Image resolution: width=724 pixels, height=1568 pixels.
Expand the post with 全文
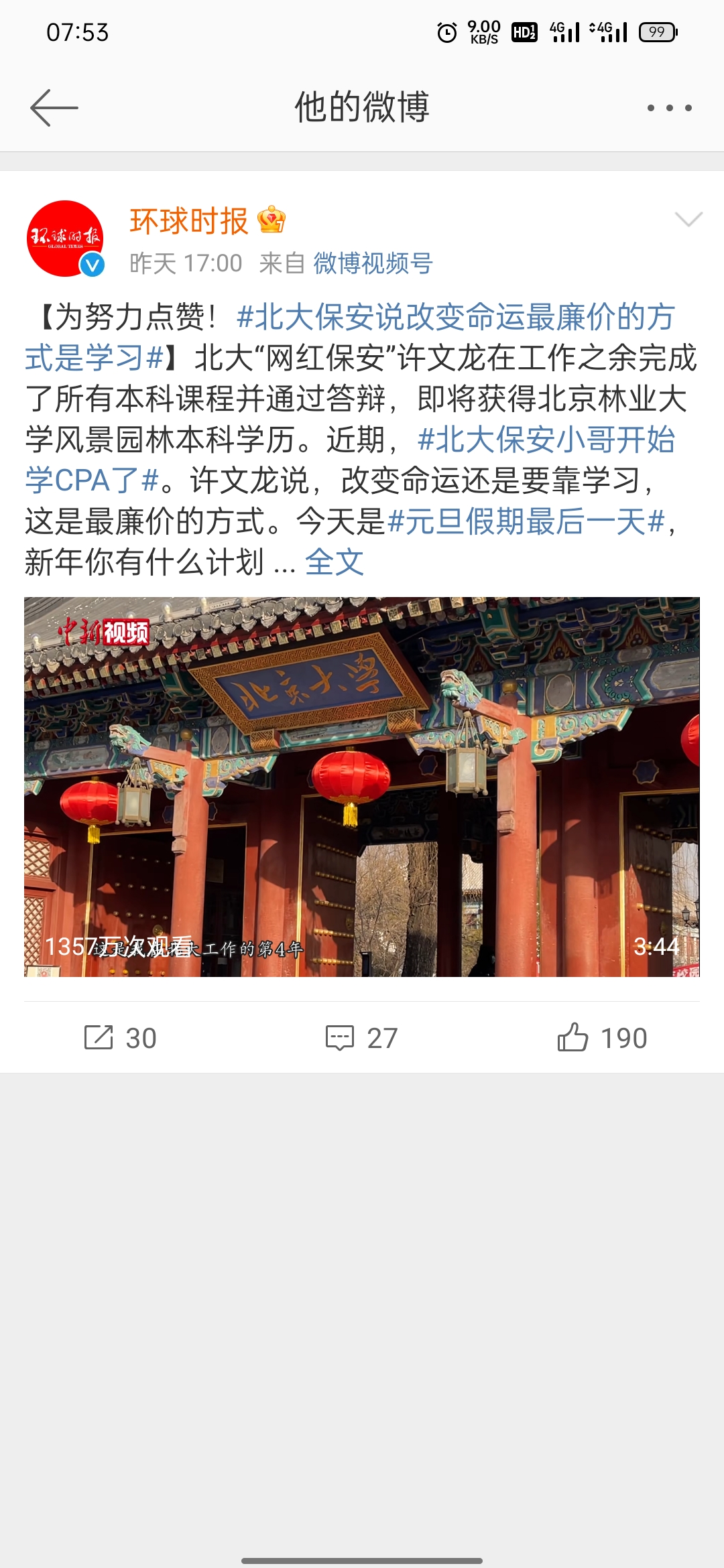[334, 562]
